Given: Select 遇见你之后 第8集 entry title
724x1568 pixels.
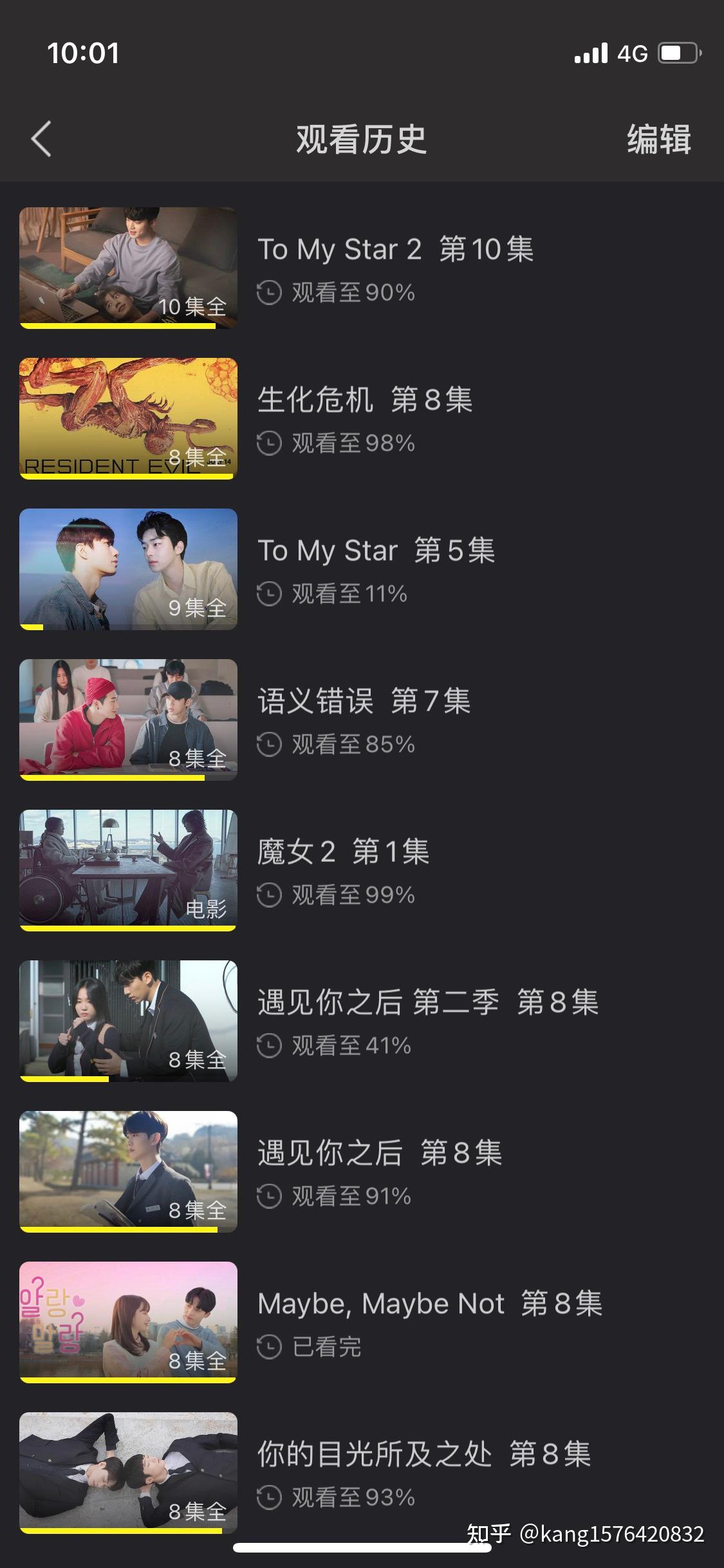Looking at the screenshot, I should tap(381, 1153).
